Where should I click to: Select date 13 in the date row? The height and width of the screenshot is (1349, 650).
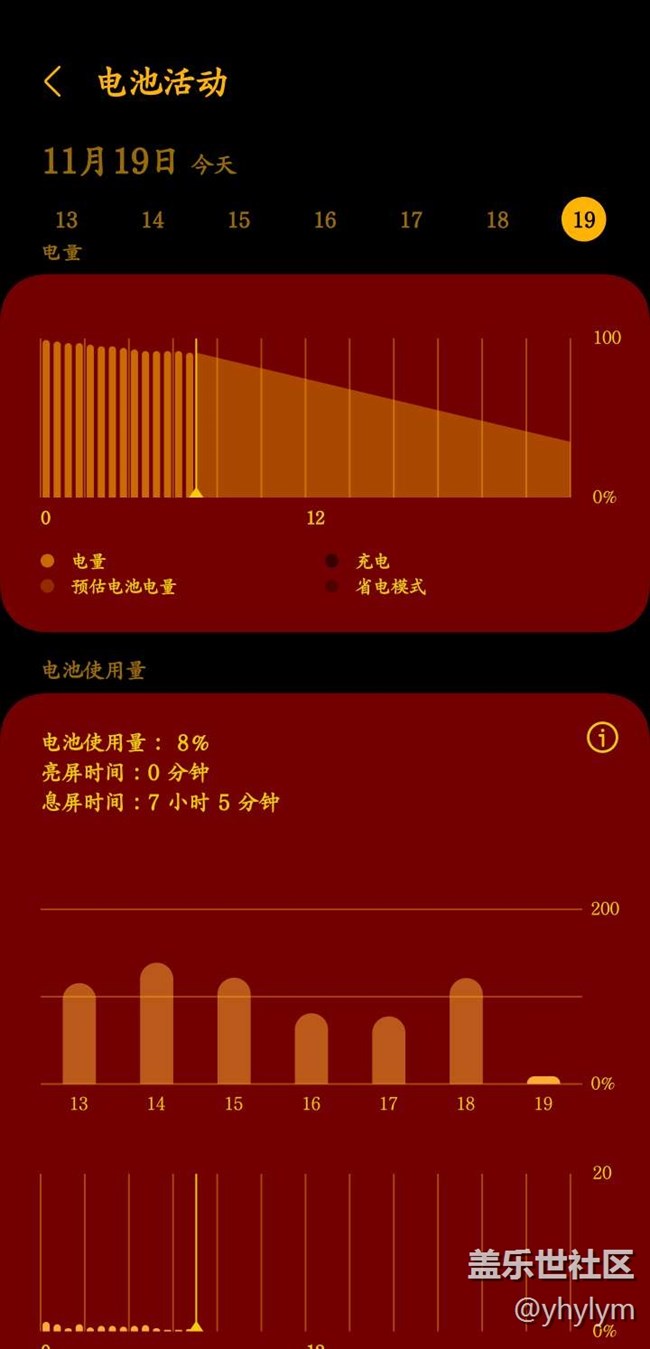pos(66,220)
